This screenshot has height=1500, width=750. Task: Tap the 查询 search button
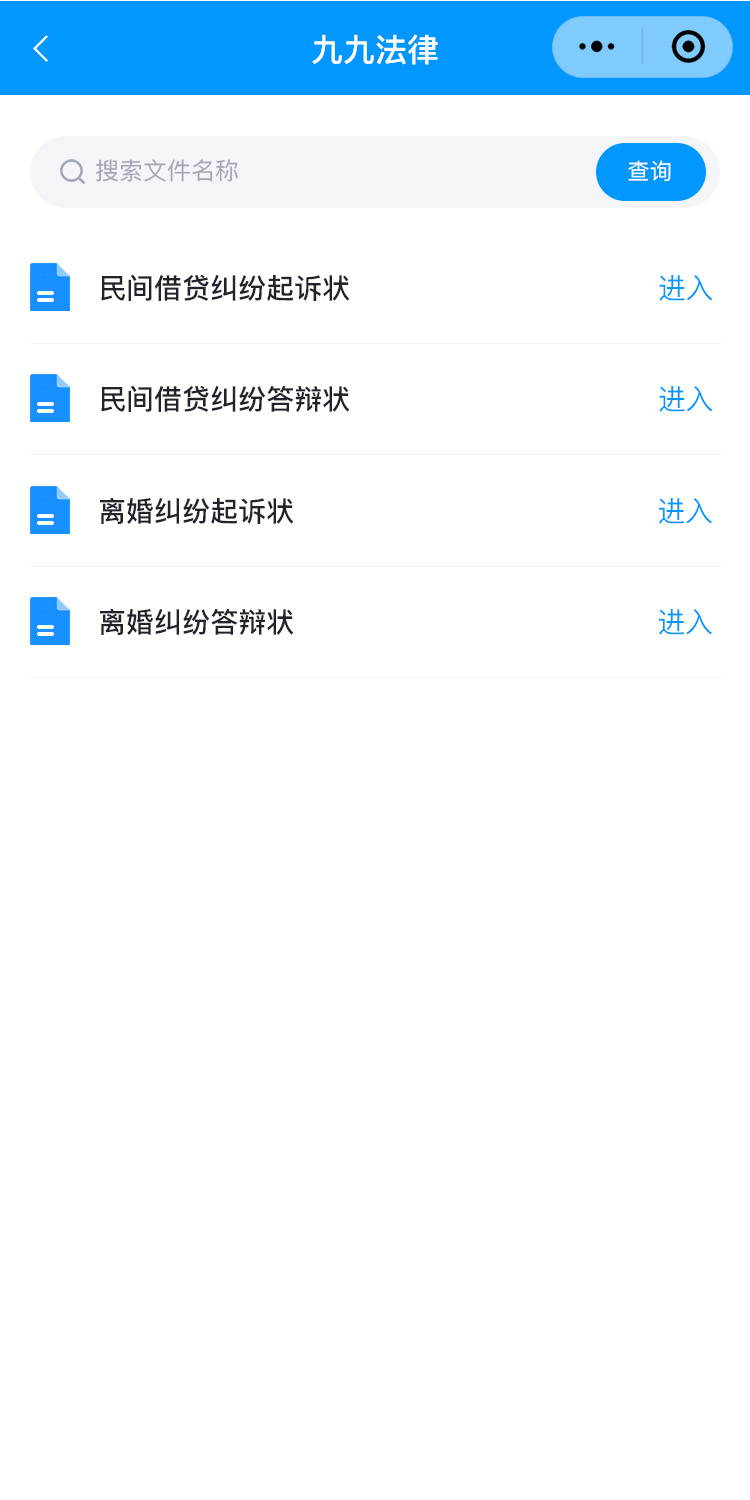[650, 172]
